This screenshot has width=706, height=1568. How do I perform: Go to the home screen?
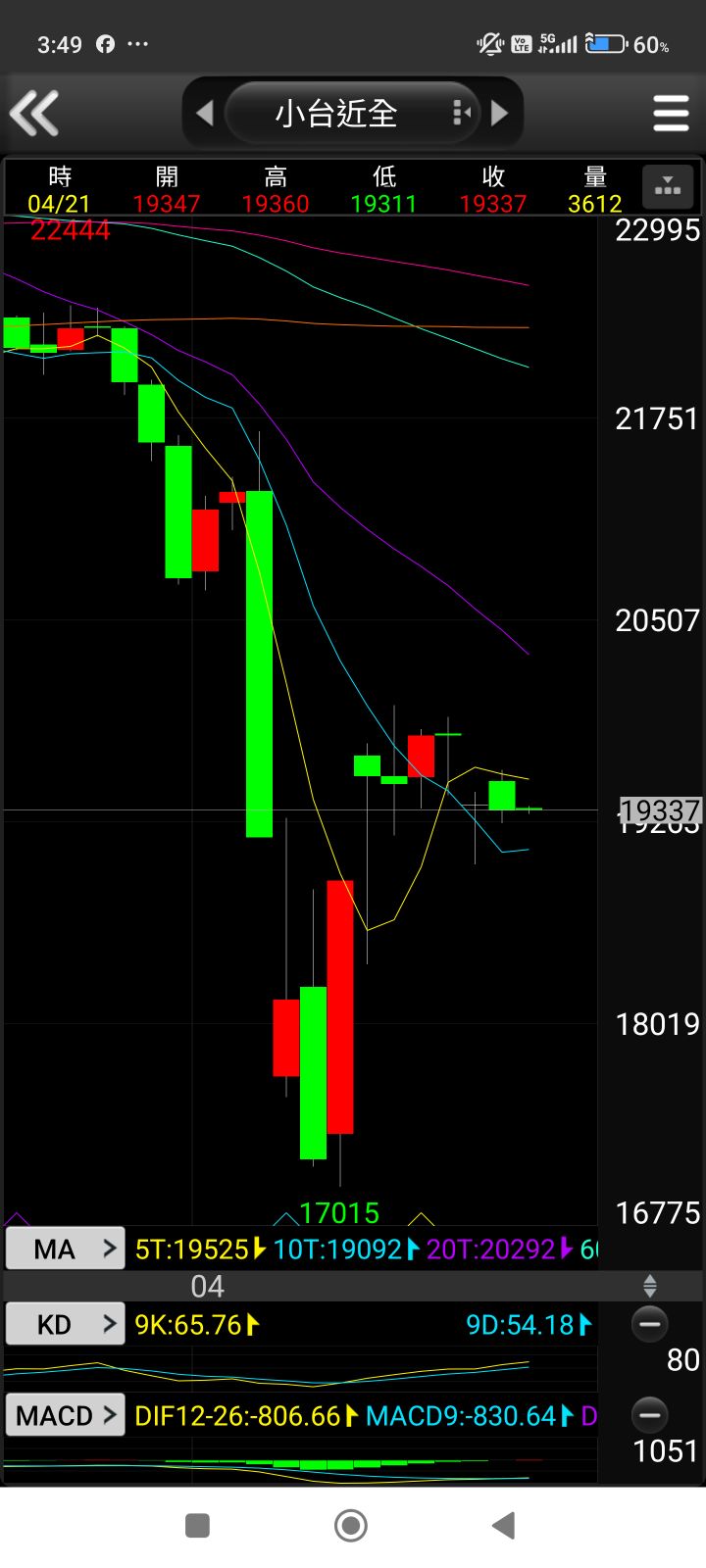[x=351, y=1526]
